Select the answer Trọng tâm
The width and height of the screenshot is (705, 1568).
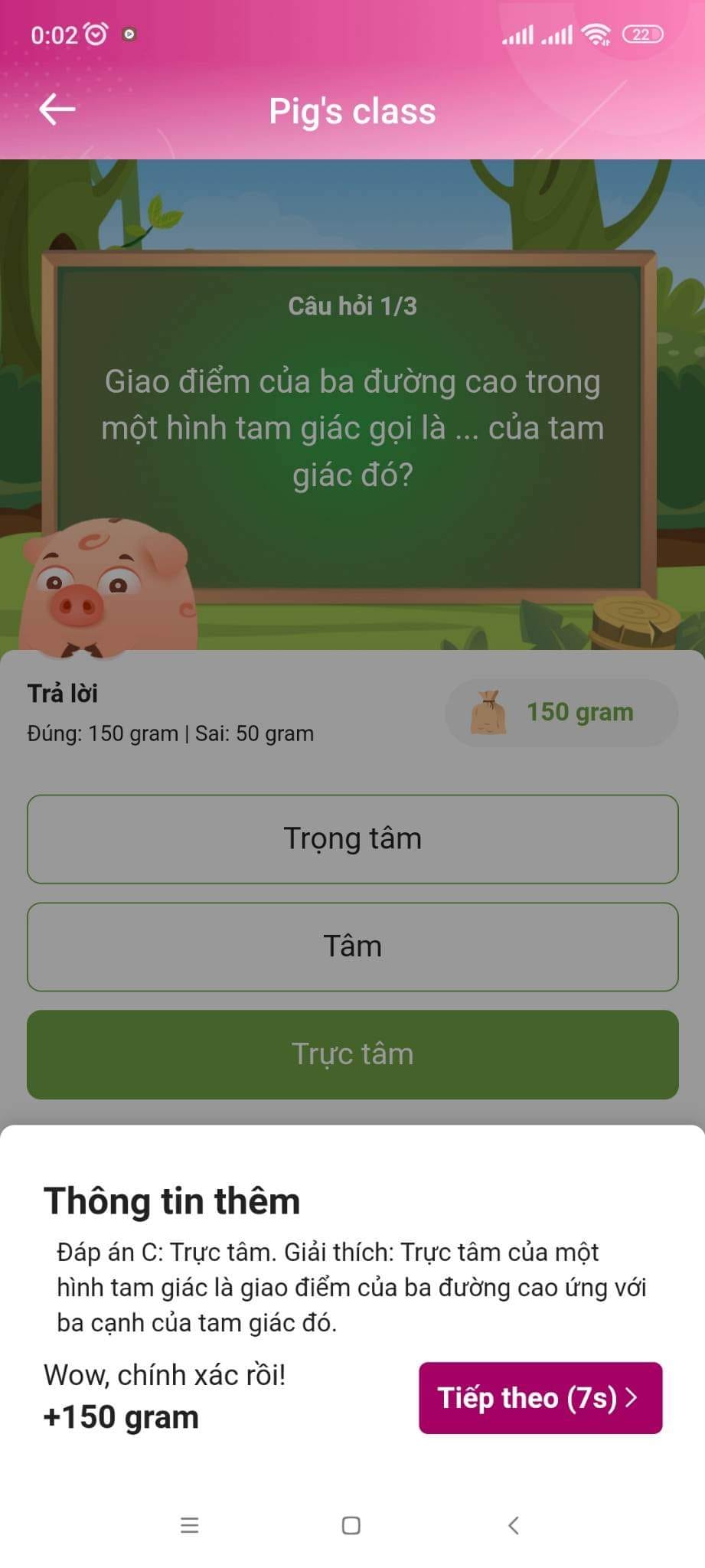point(352,838)
